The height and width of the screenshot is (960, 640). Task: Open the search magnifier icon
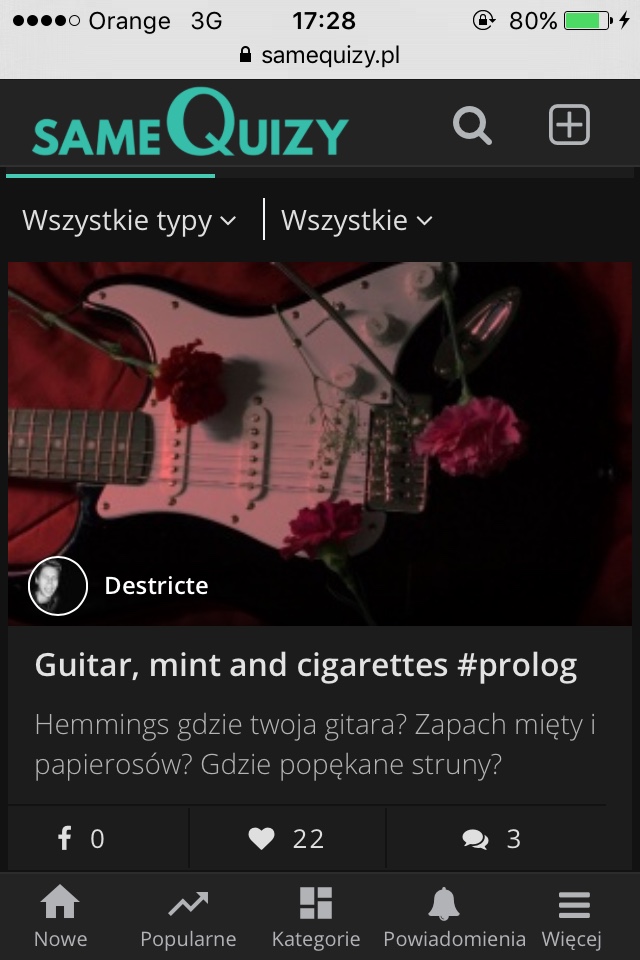point(472,126)
